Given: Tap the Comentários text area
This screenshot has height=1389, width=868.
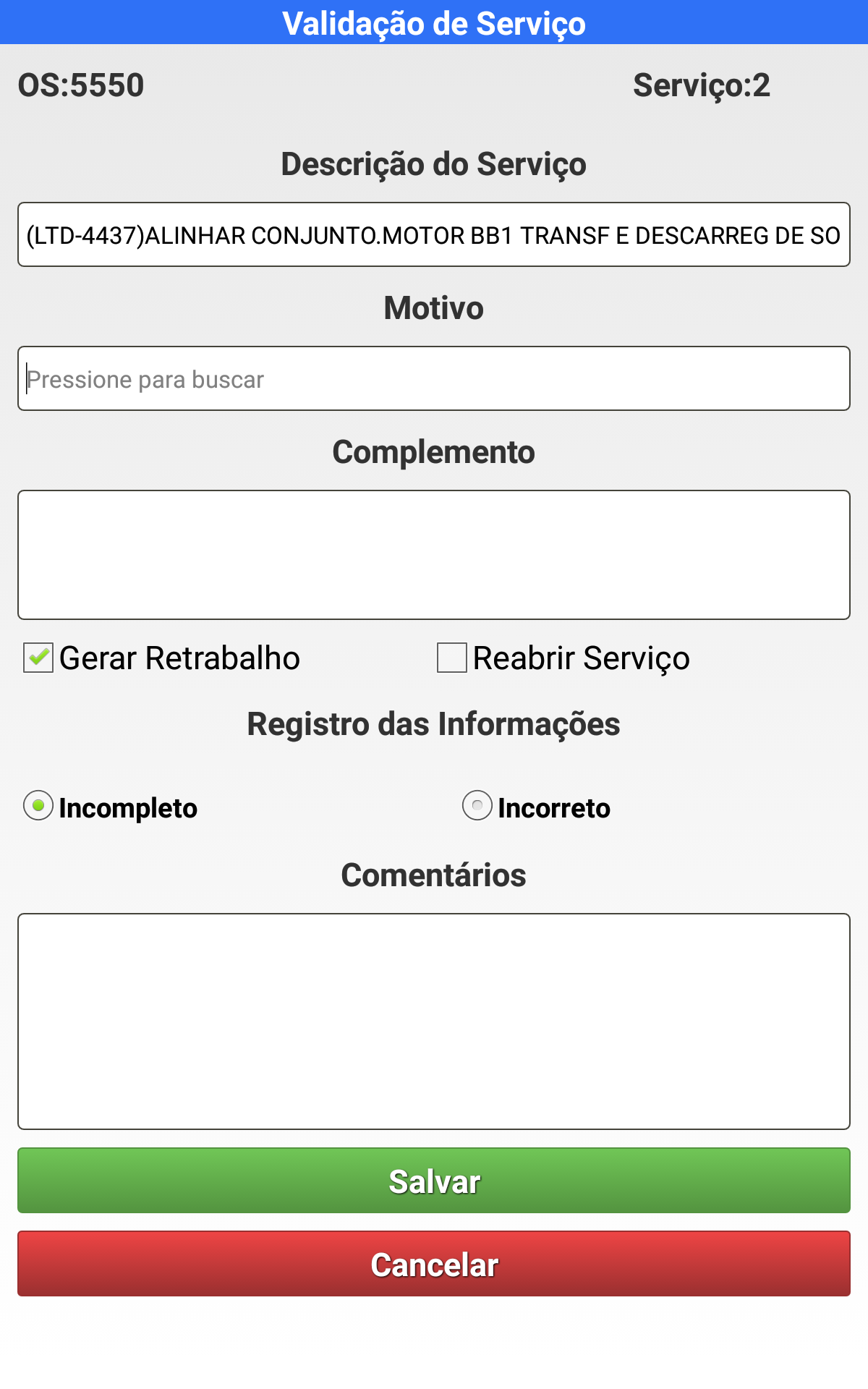Looking at the screenshot, I should click(434, 1021).
